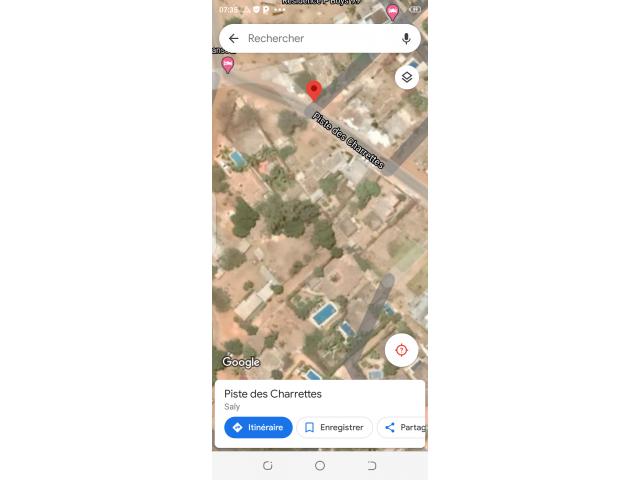Center map on my location
Viewport: 640px width, 480px height.
coord(401,350)
